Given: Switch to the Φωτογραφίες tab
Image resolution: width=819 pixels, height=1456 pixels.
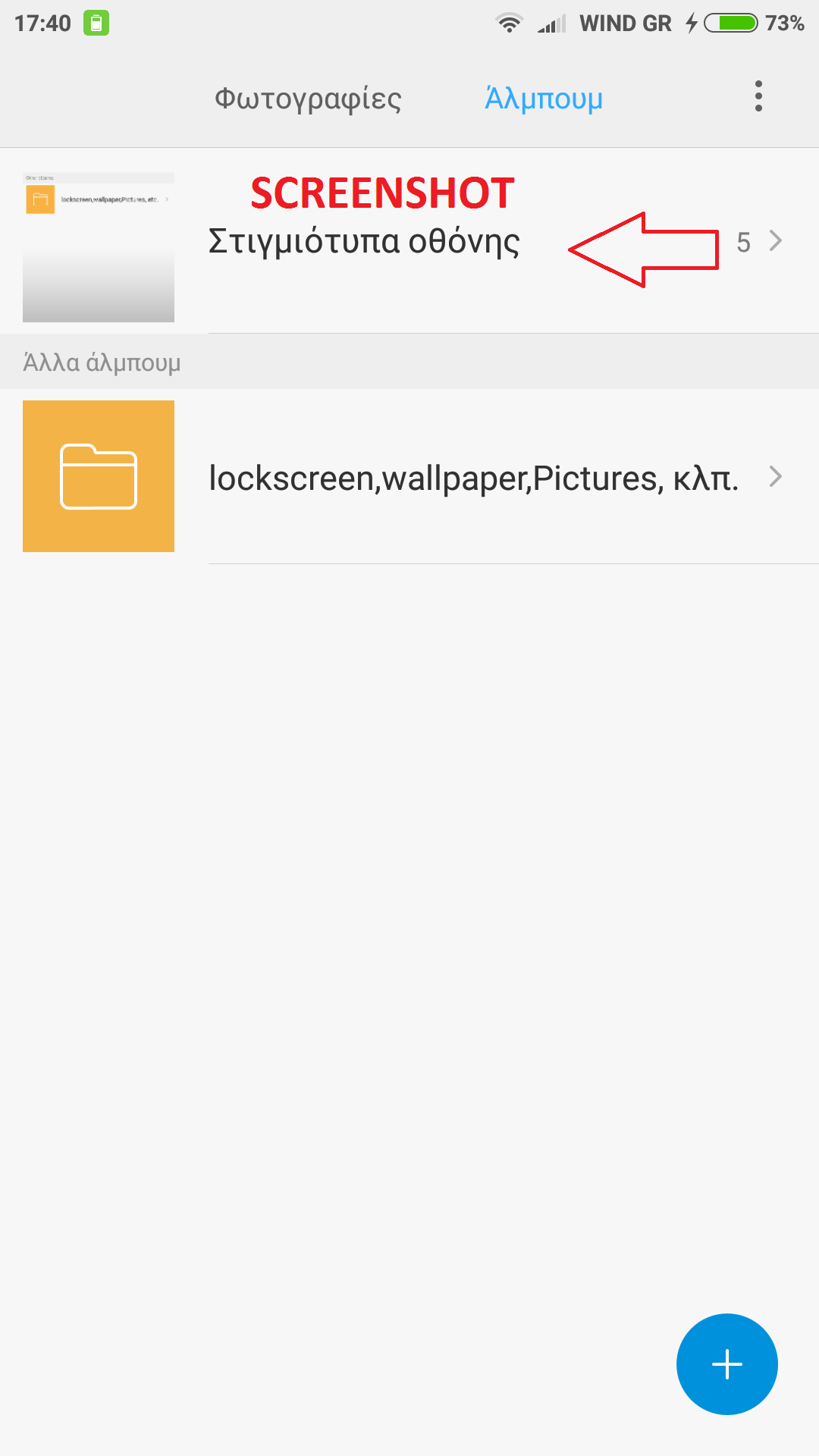Looking at the screenshot, I should (x=308, y=99).
